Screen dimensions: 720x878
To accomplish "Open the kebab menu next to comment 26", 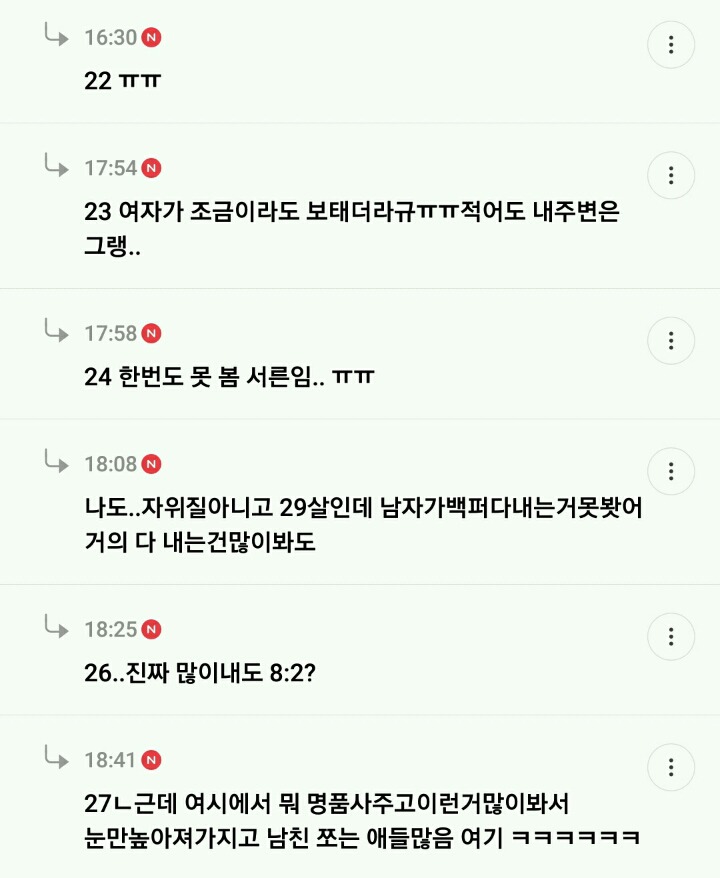I will (670, 636).
